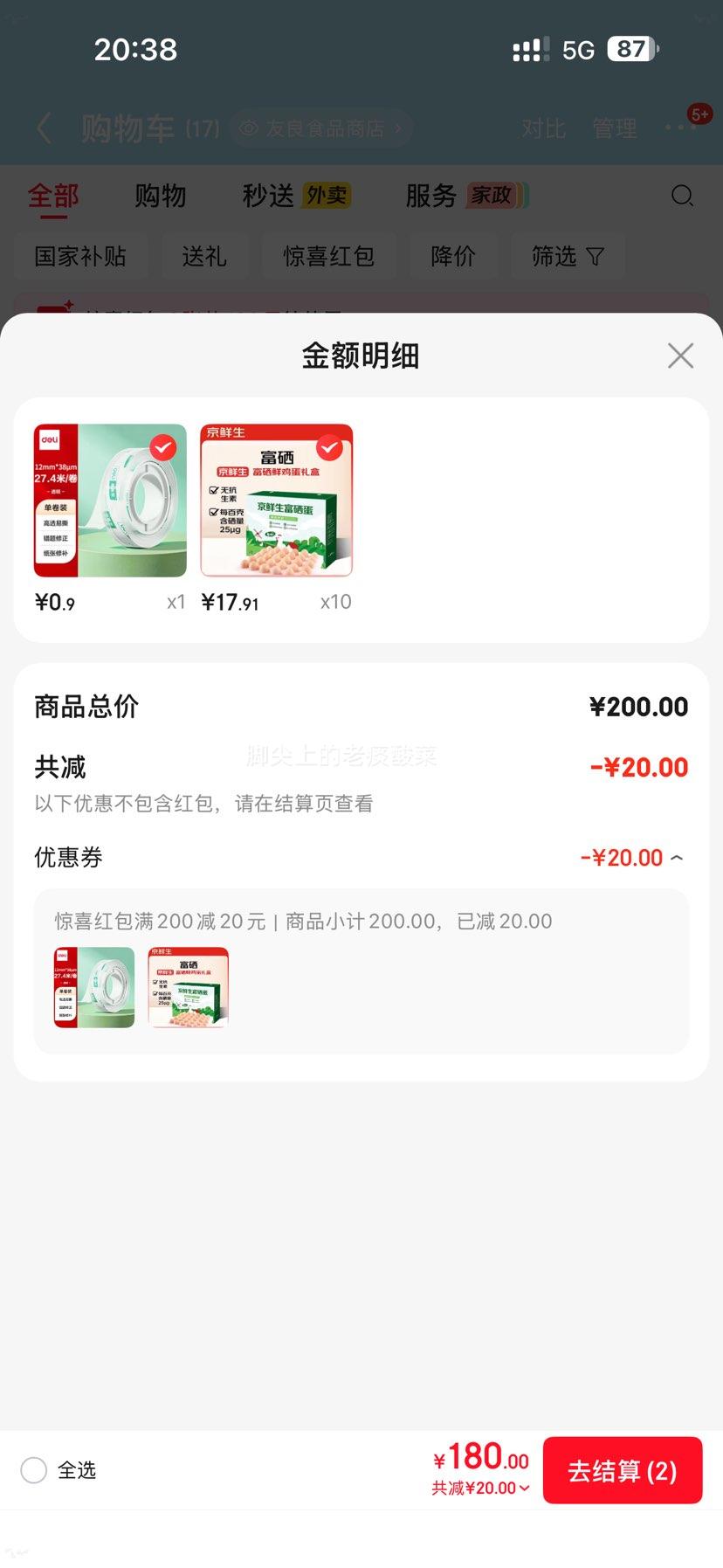
Task: Deselect the ¥17.91 富硒 egg gift box
Action: coord(329,448)
